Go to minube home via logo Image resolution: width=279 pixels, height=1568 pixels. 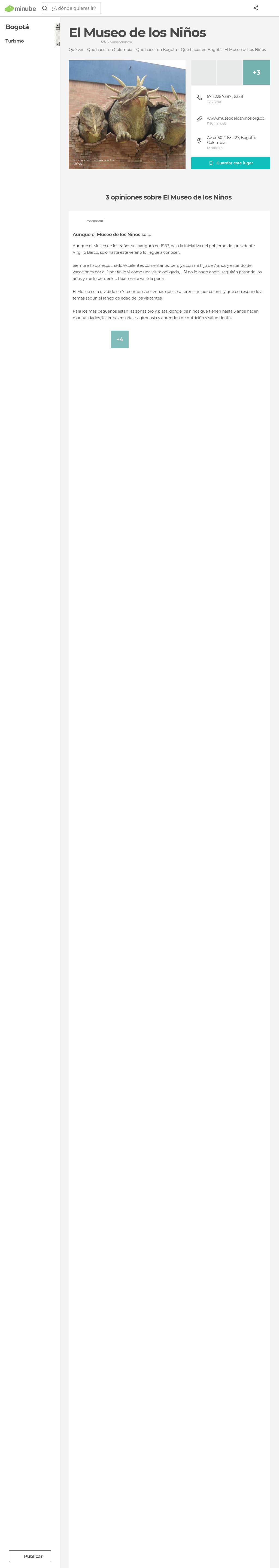[x=20, y=8]
